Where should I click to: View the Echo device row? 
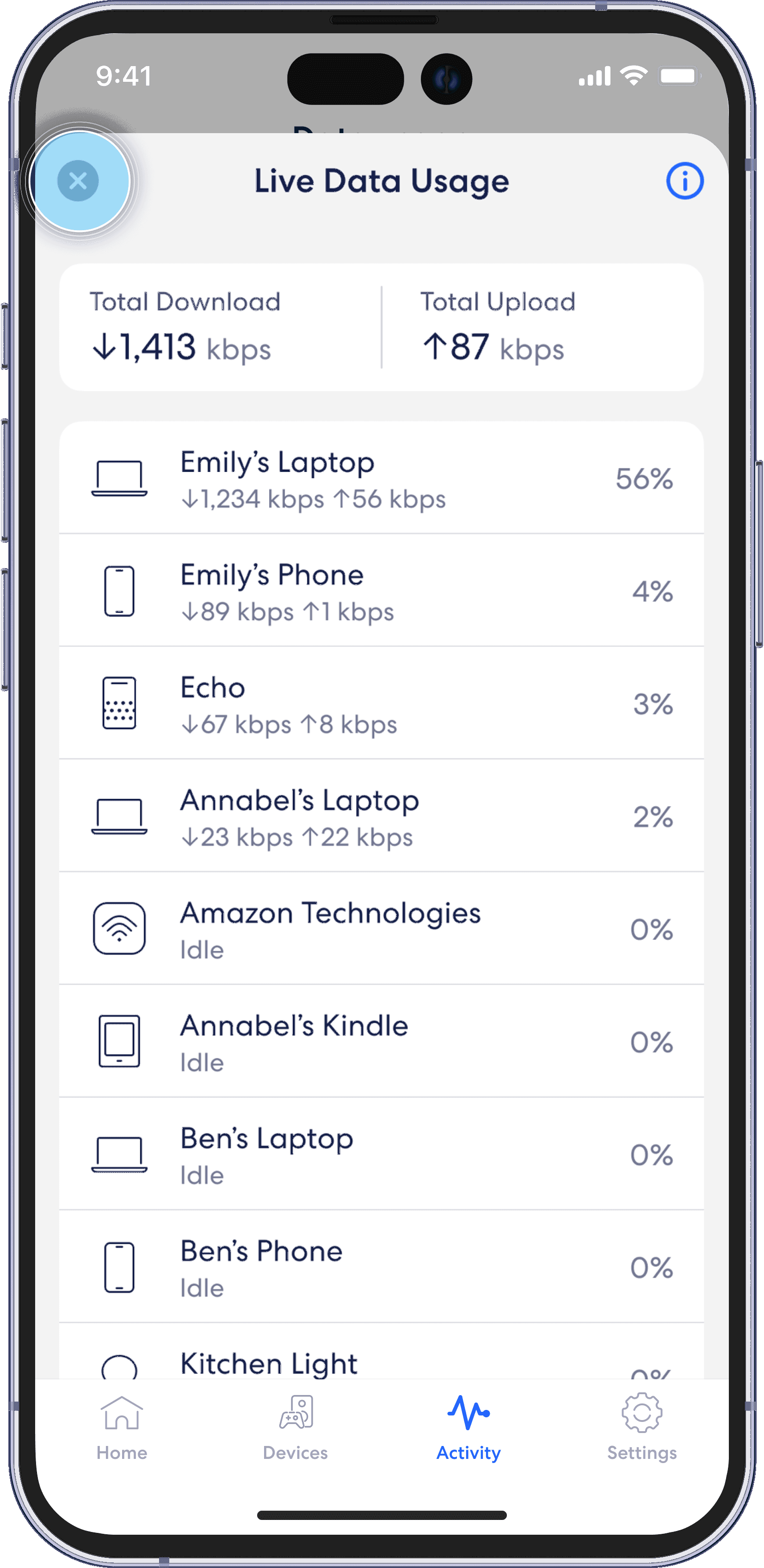[x=381, y=704]
